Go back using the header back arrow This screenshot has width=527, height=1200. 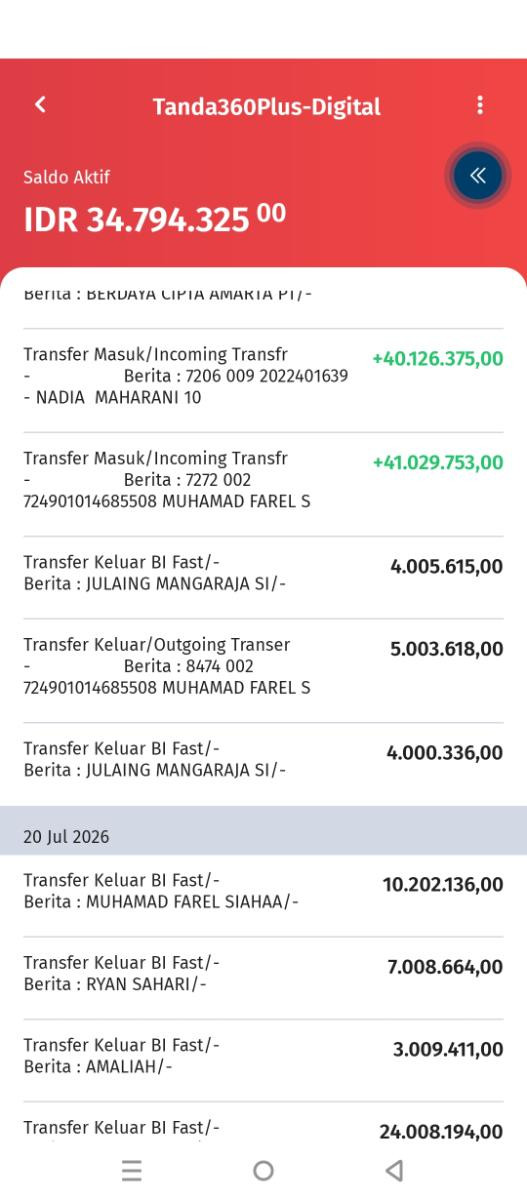point(40,104)
